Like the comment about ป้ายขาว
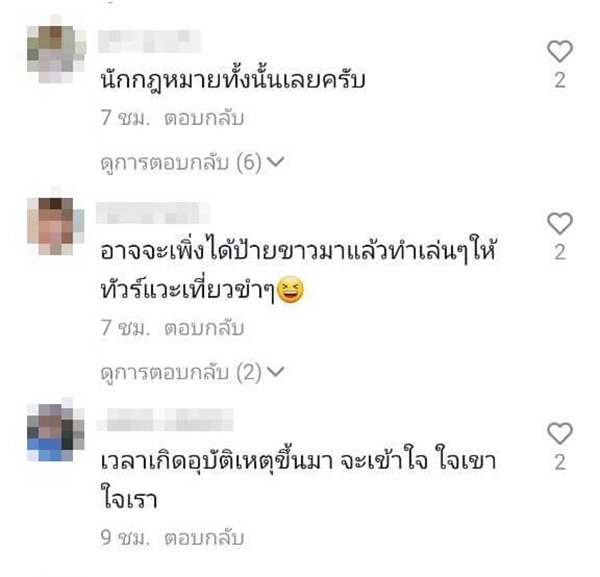The width and height of the screenshot is (600, 577). (x=561, y=223)
